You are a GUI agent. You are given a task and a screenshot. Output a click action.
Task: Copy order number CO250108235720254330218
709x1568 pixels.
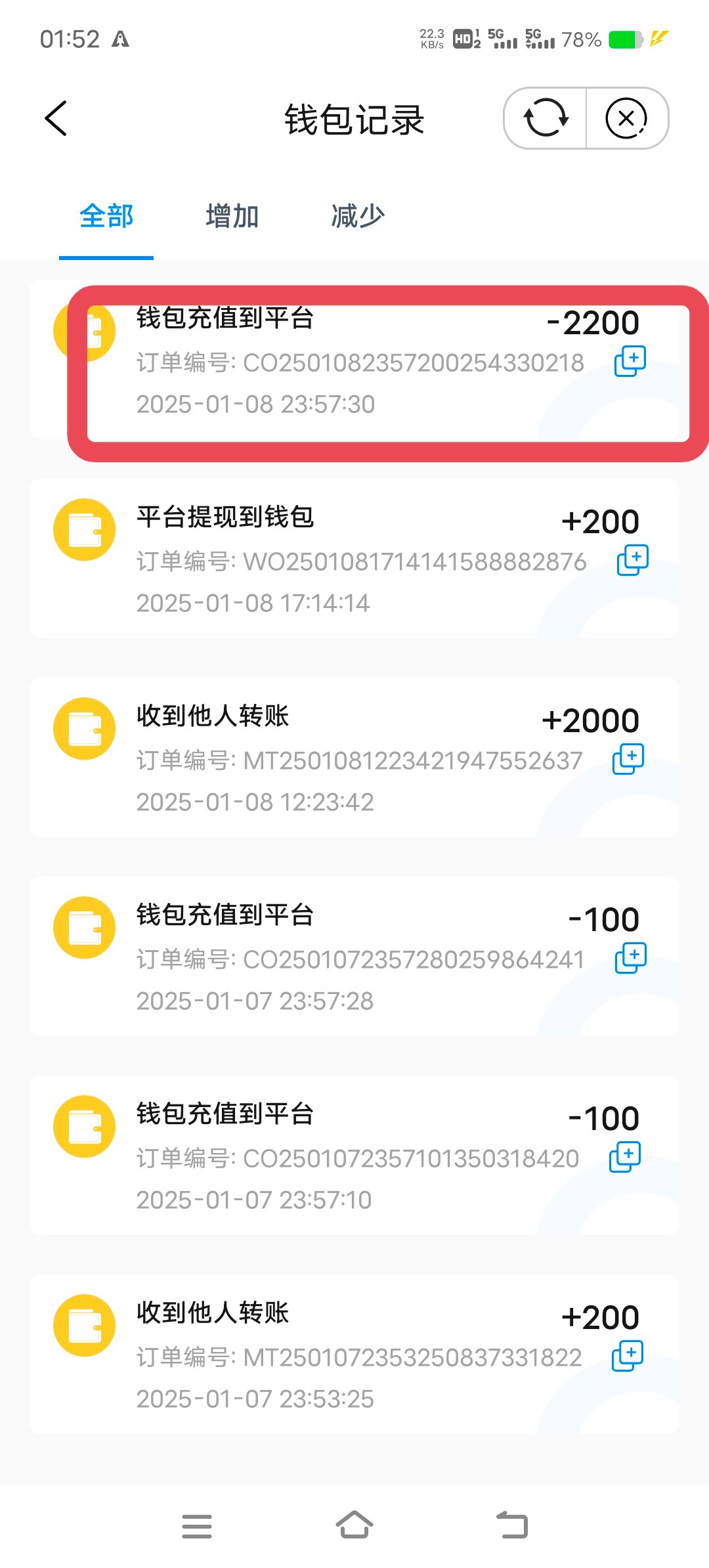tap(630, 362)
